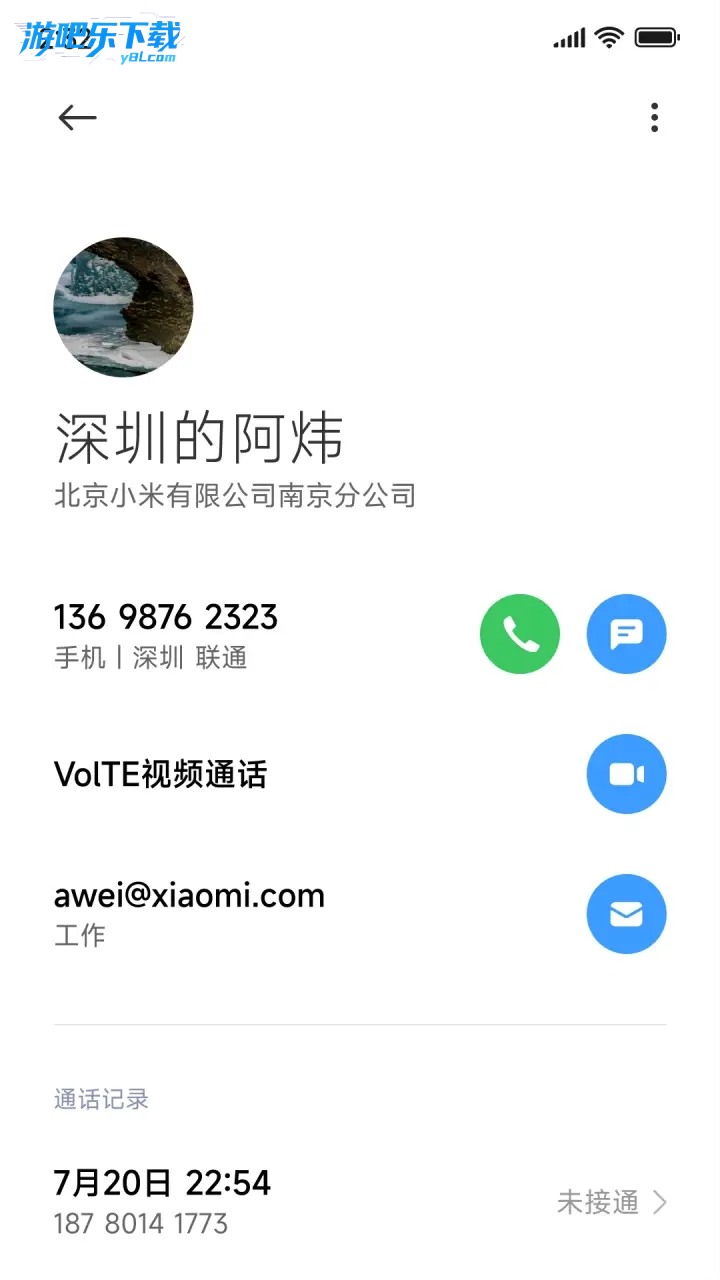This screenshot has height=1280, width=720.
Task: Open the 7月20日 22:54 missed call record
Action: pos(360,1201)
